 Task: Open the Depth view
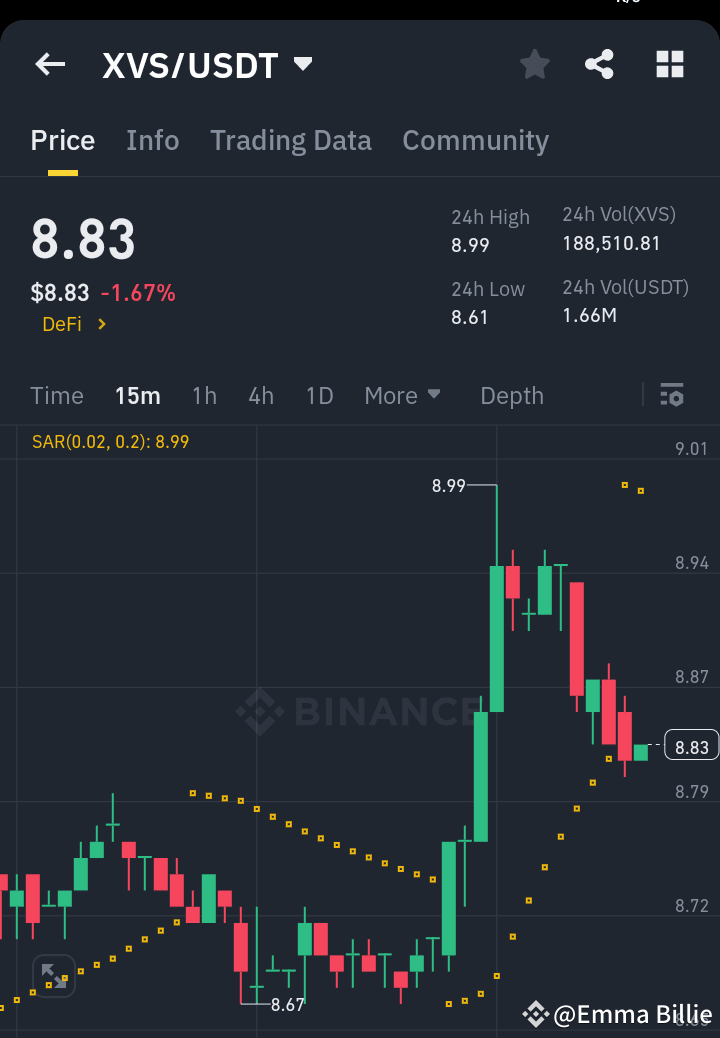click(511, 396)
